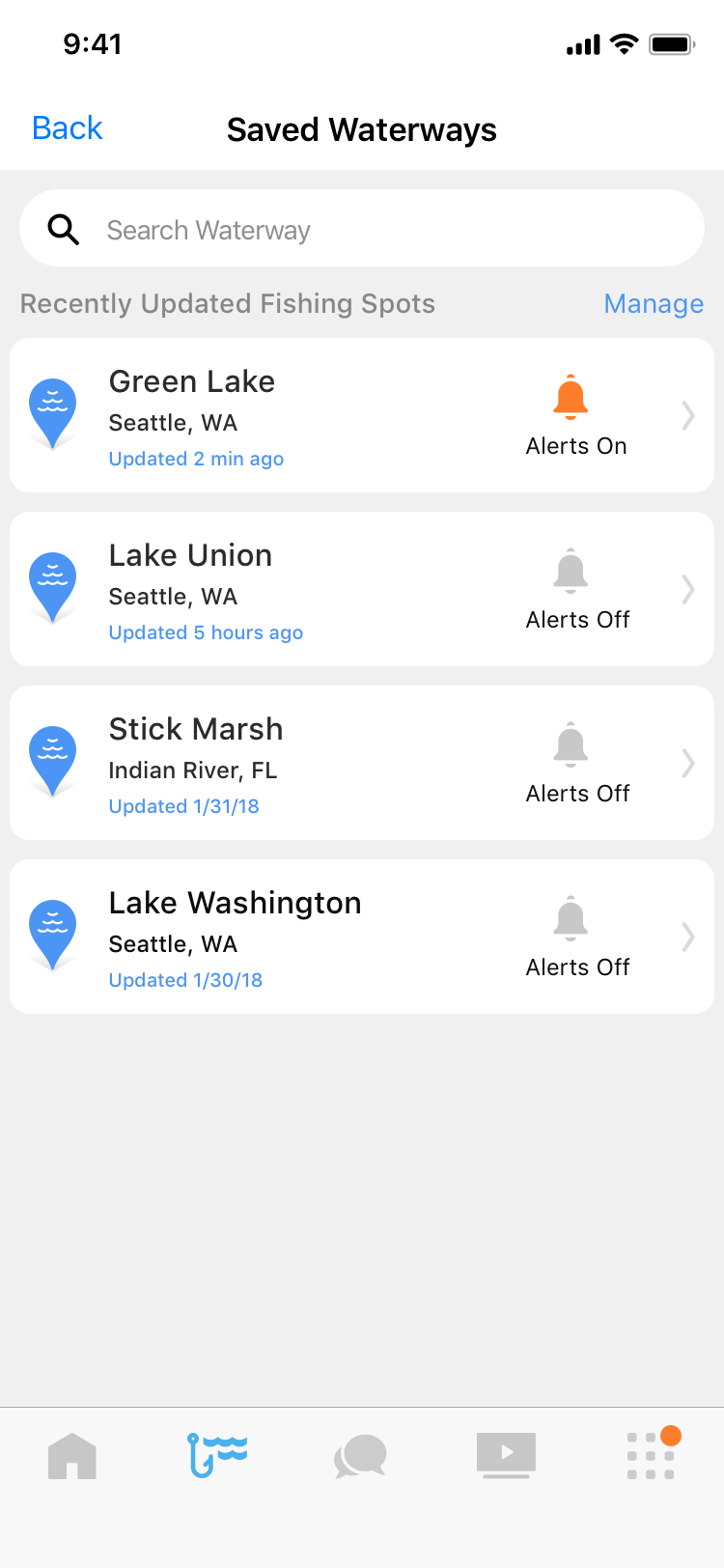Open the video player tab
The height and width of the screenshot is (1568, 724).
(x=506, y=1456)
